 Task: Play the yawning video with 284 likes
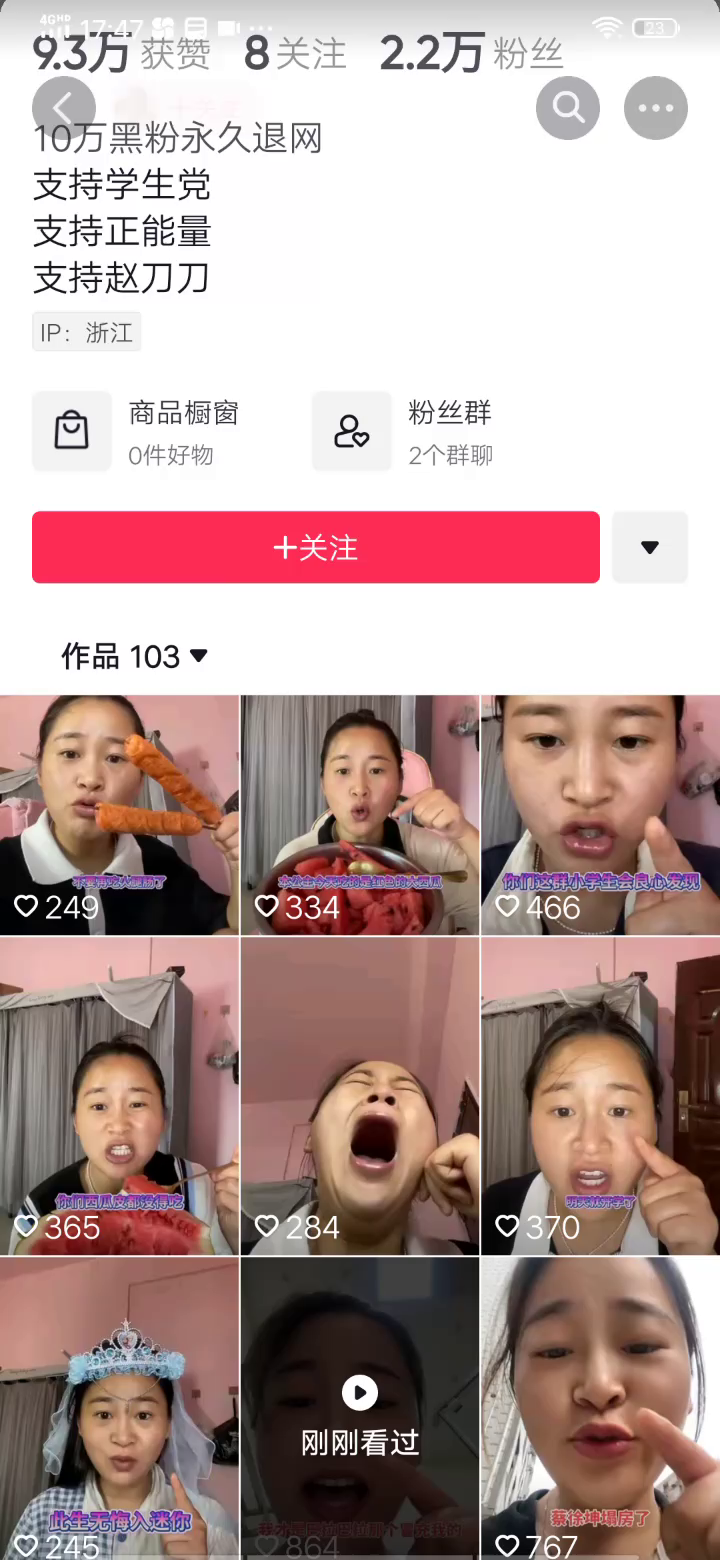coord(360,1096)
